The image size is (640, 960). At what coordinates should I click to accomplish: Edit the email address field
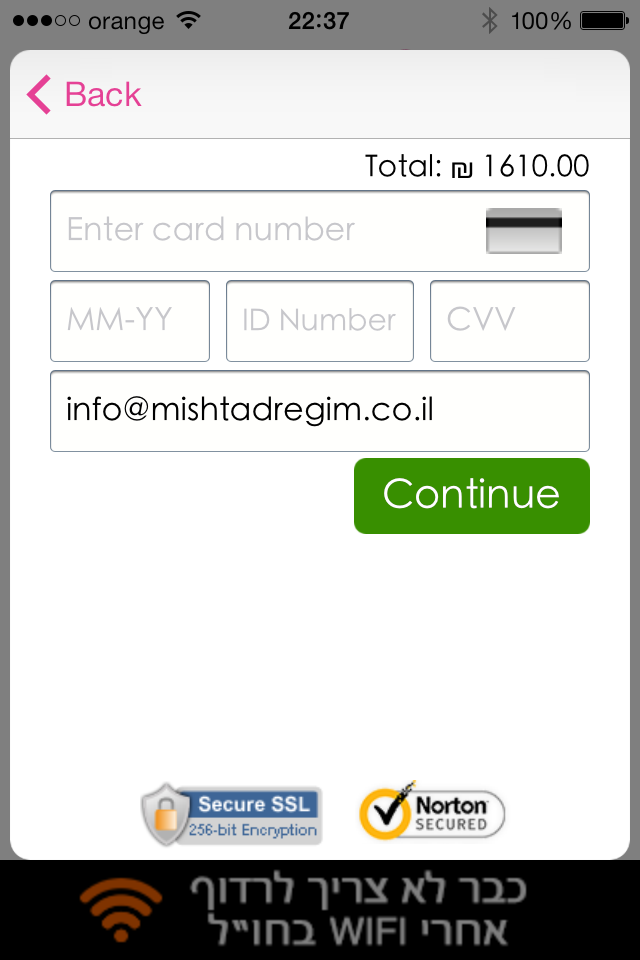(319, 411)
